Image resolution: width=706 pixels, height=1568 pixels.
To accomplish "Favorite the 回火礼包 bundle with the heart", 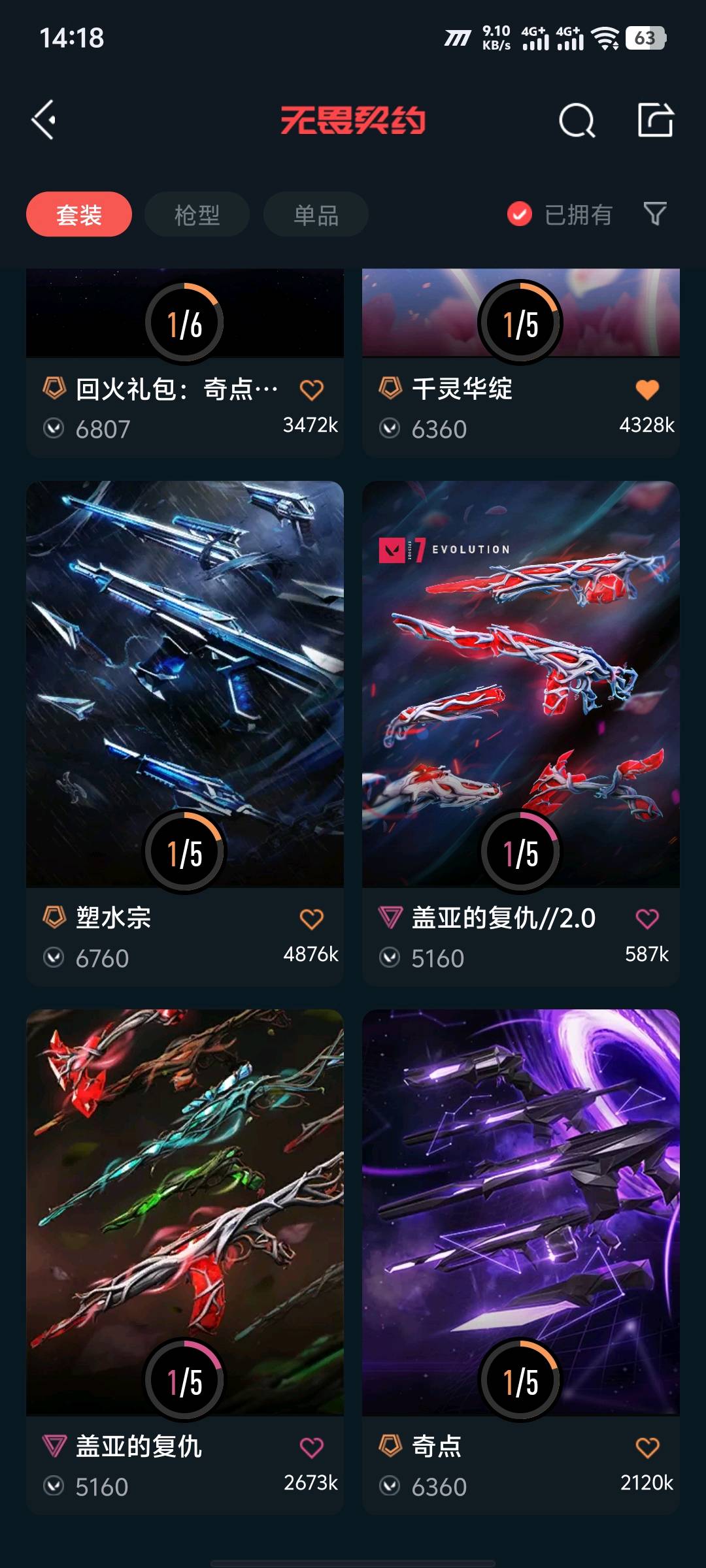I will coord(312,390).
